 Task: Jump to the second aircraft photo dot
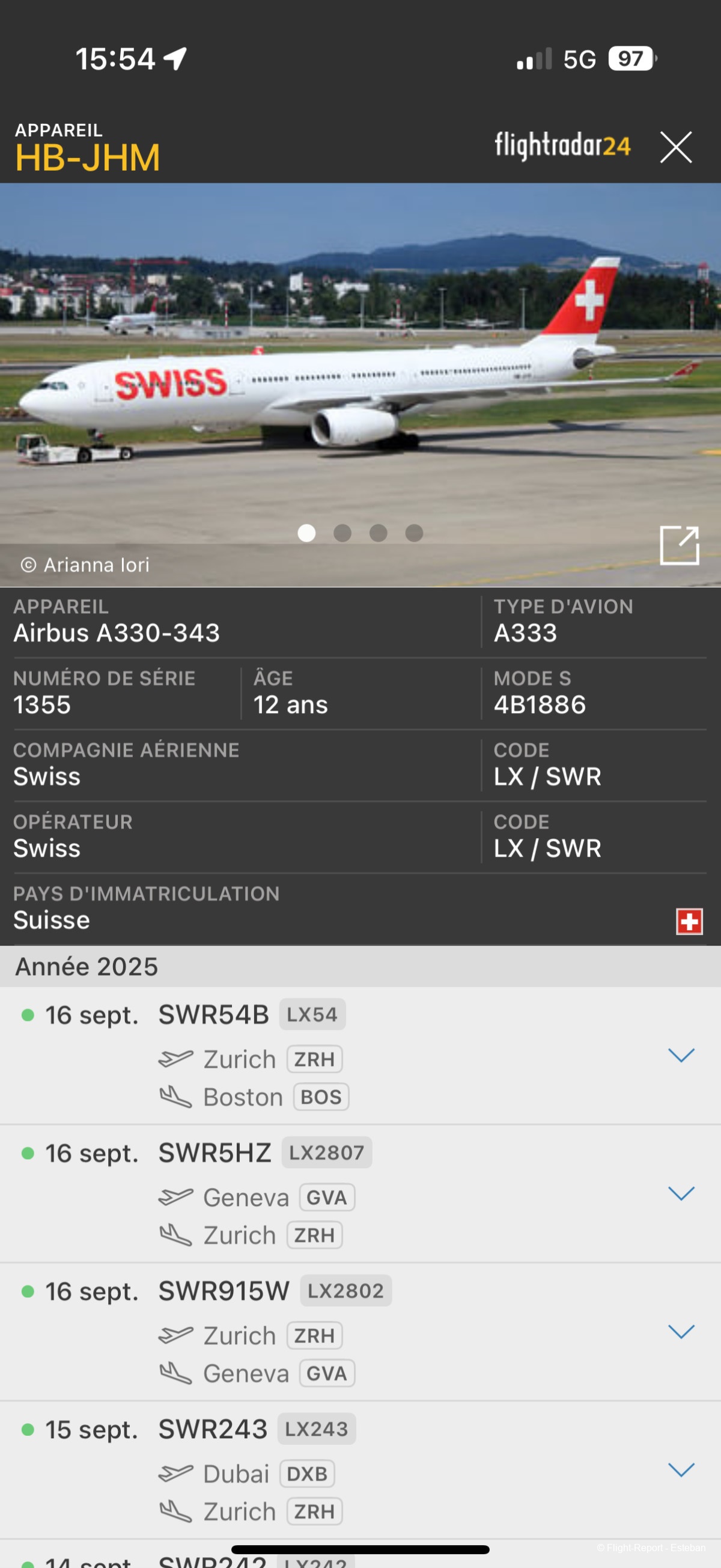[x=342, y=533]
